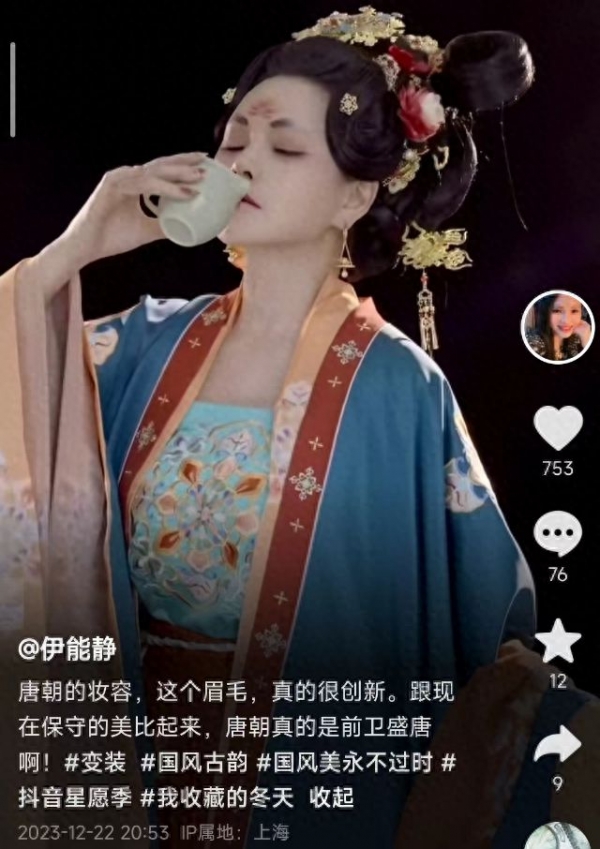Share this video with the arrow icon

(x=558, y=744)
